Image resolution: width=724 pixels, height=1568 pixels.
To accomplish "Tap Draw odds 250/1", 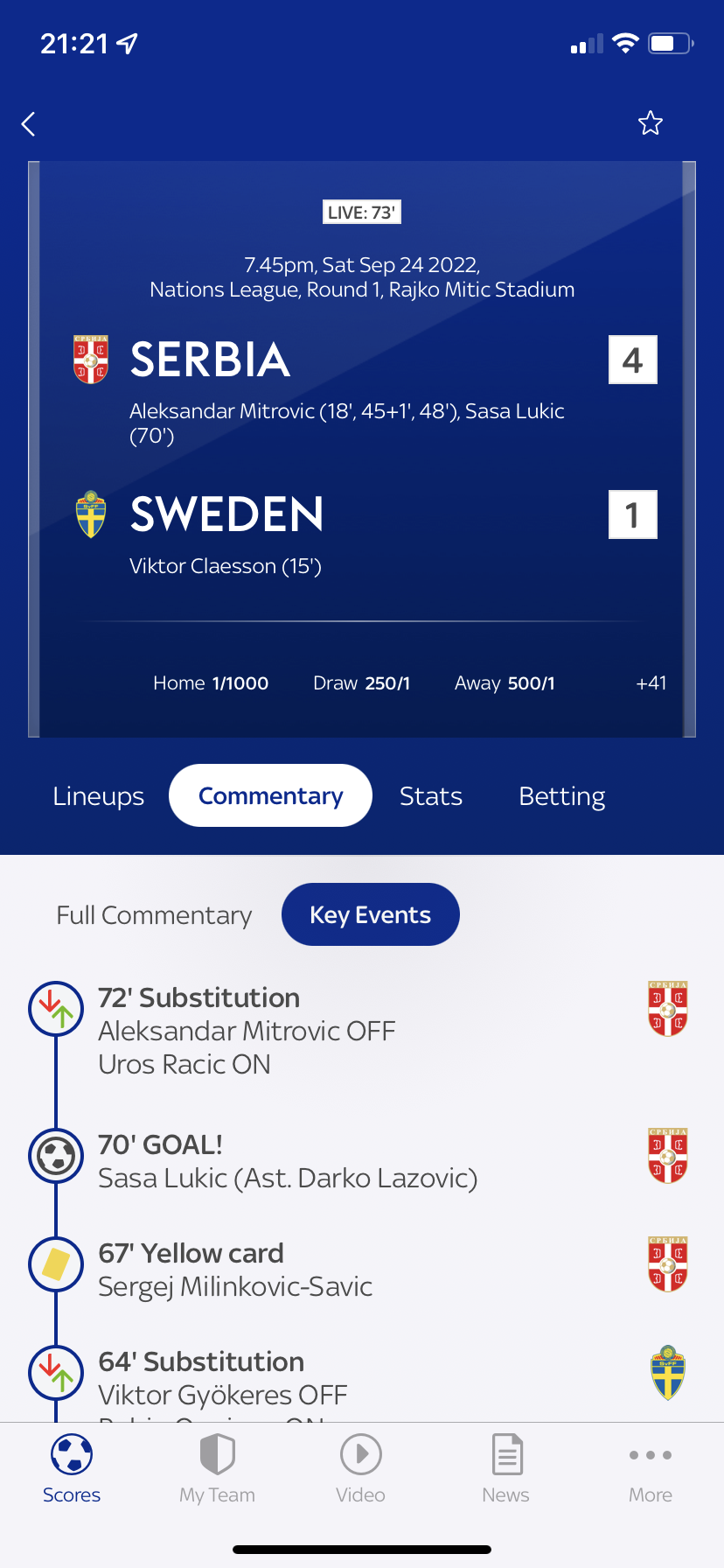I will click(x=362, y=683).
